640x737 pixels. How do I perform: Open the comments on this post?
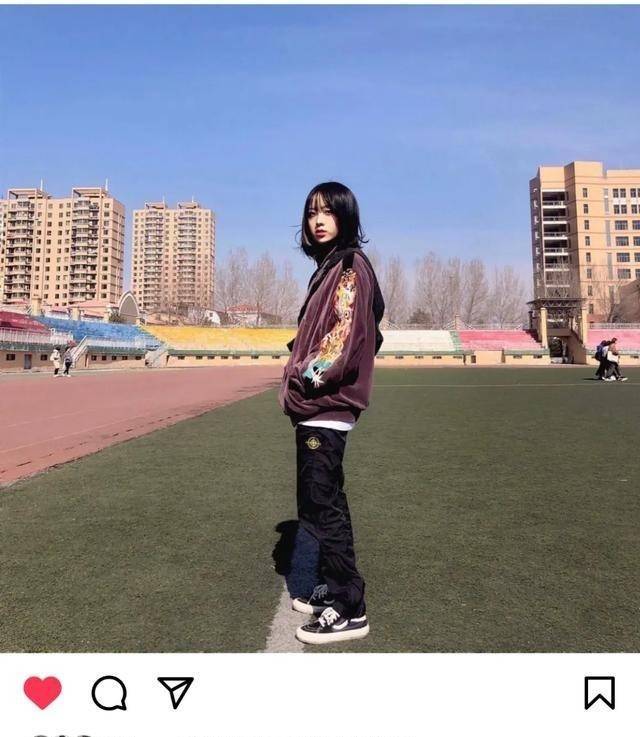109,692
